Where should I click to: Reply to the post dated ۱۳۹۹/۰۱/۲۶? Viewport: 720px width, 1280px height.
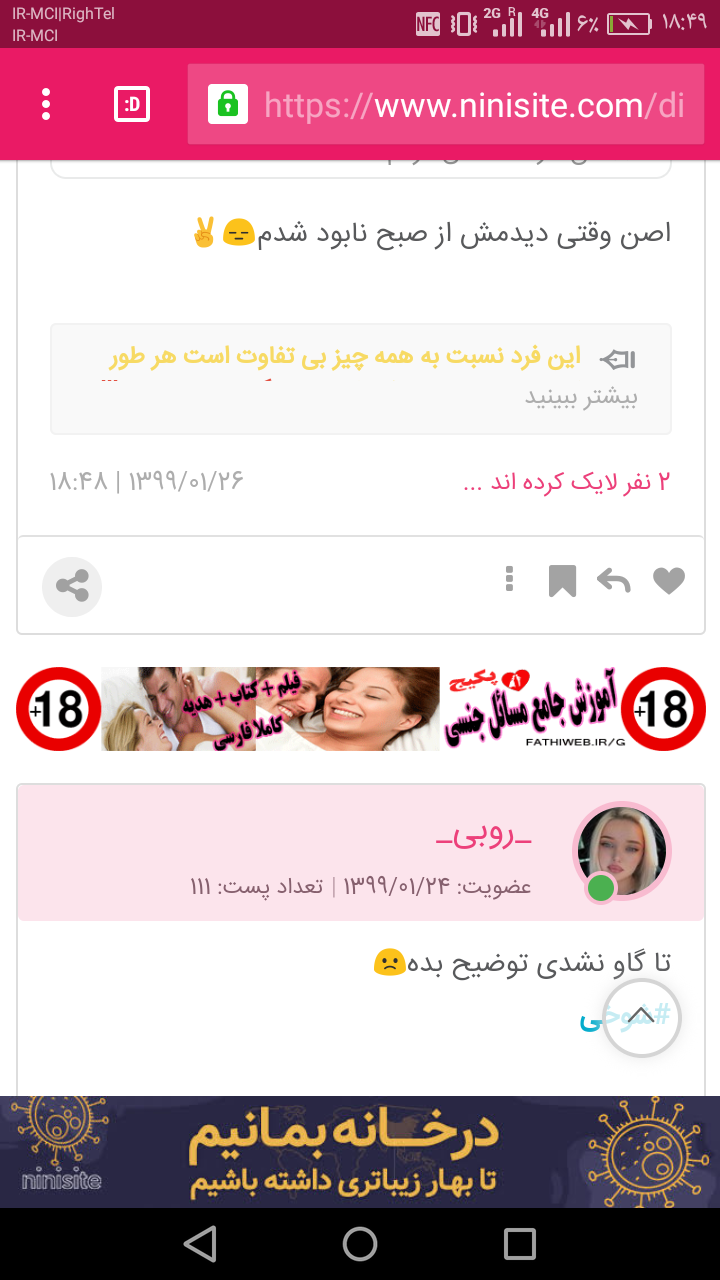(613, 580)
